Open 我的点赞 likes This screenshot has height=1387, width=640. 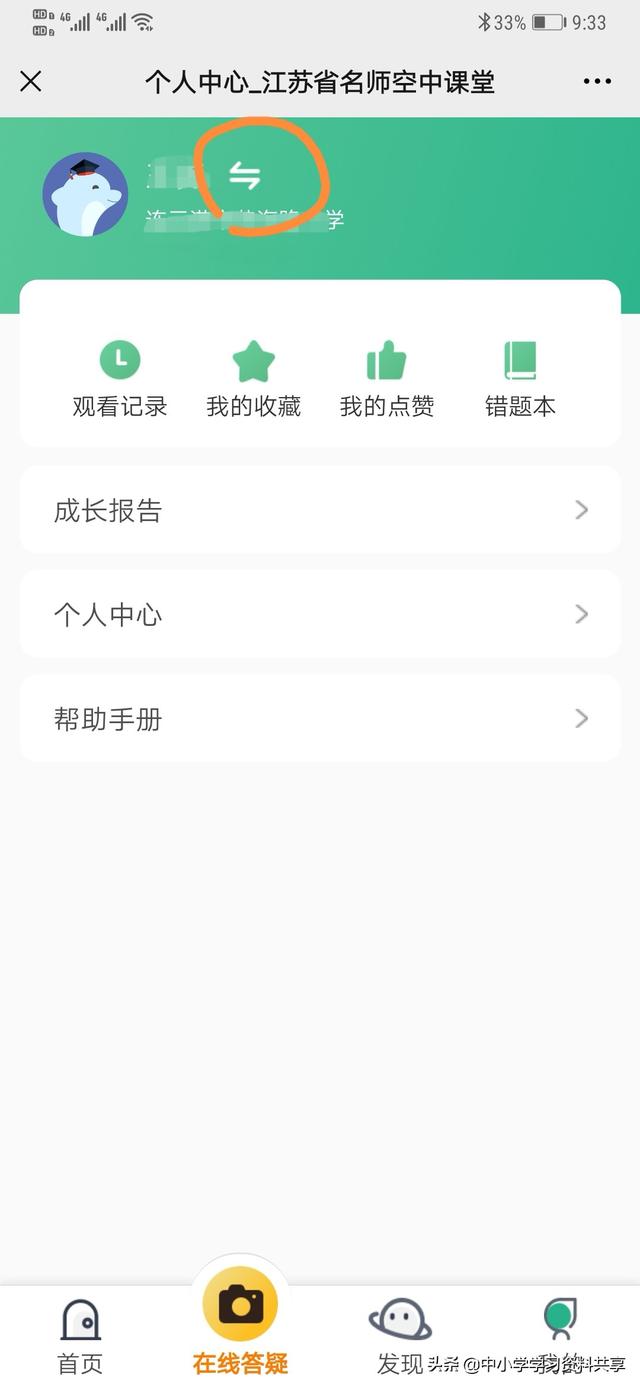pyautogui.click(x=387, y=378)
